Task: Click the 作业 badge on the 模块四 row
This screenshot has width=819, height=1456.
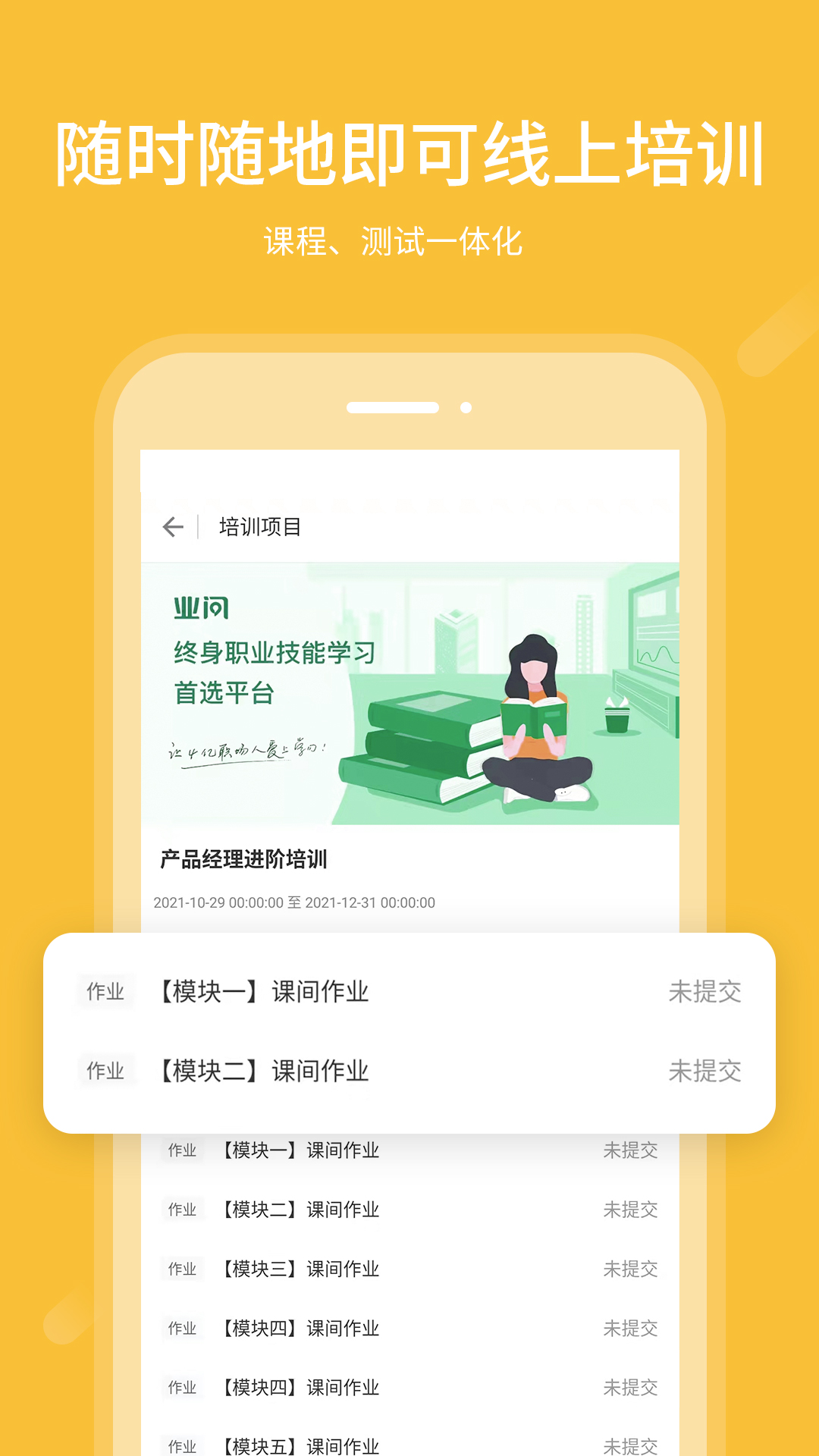Action: [182, 1328]
